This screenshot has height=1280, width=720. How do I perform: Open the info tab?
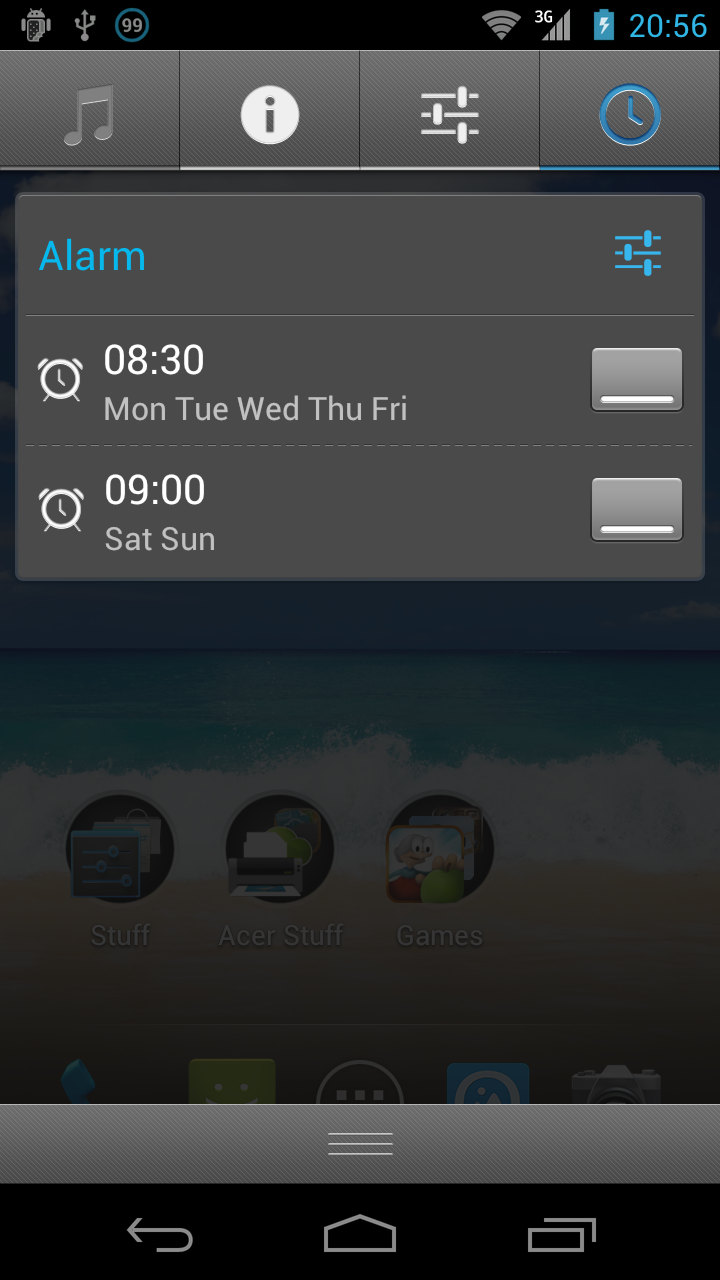click(x=269, y=113)
